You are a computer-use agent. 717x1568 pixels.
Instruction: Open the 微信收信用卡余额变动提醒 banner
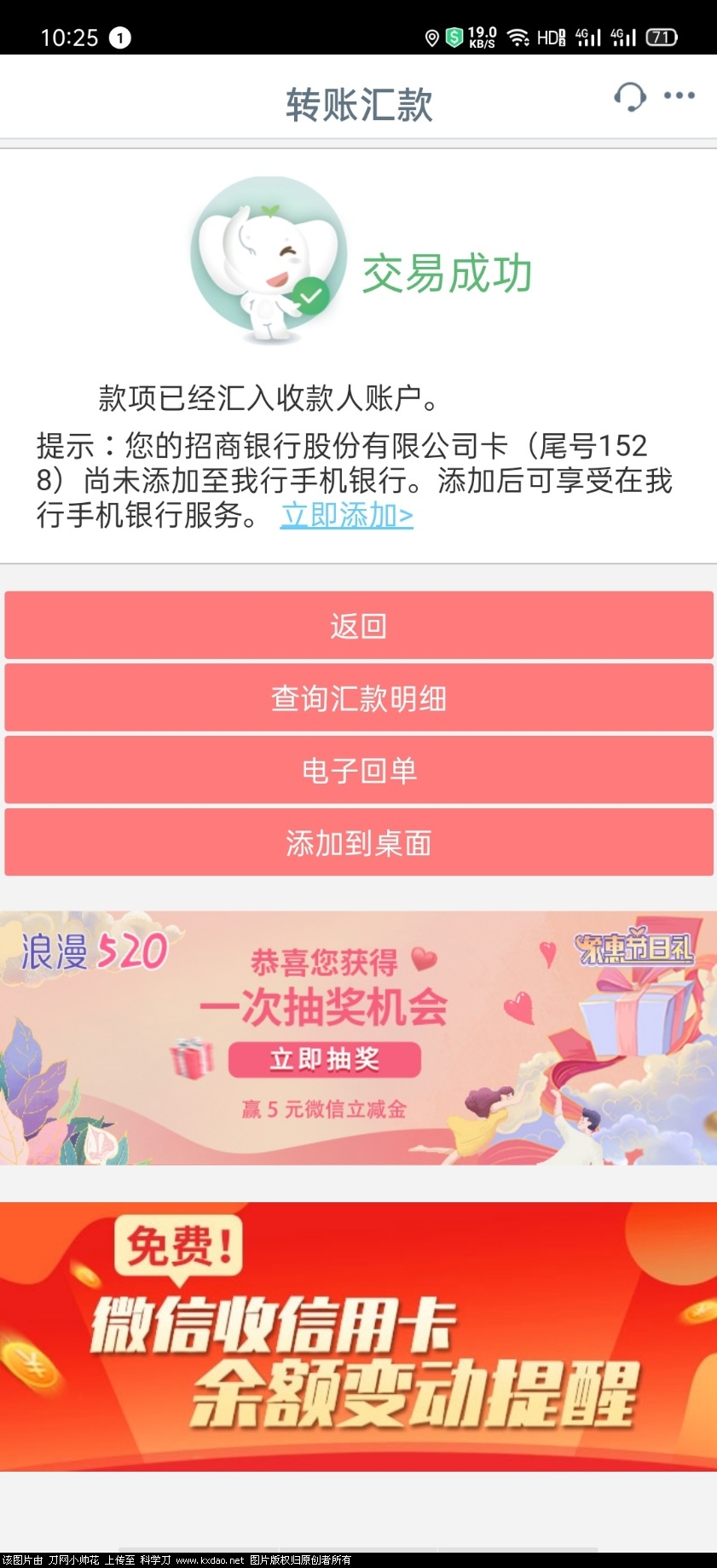pos(358,1336)
